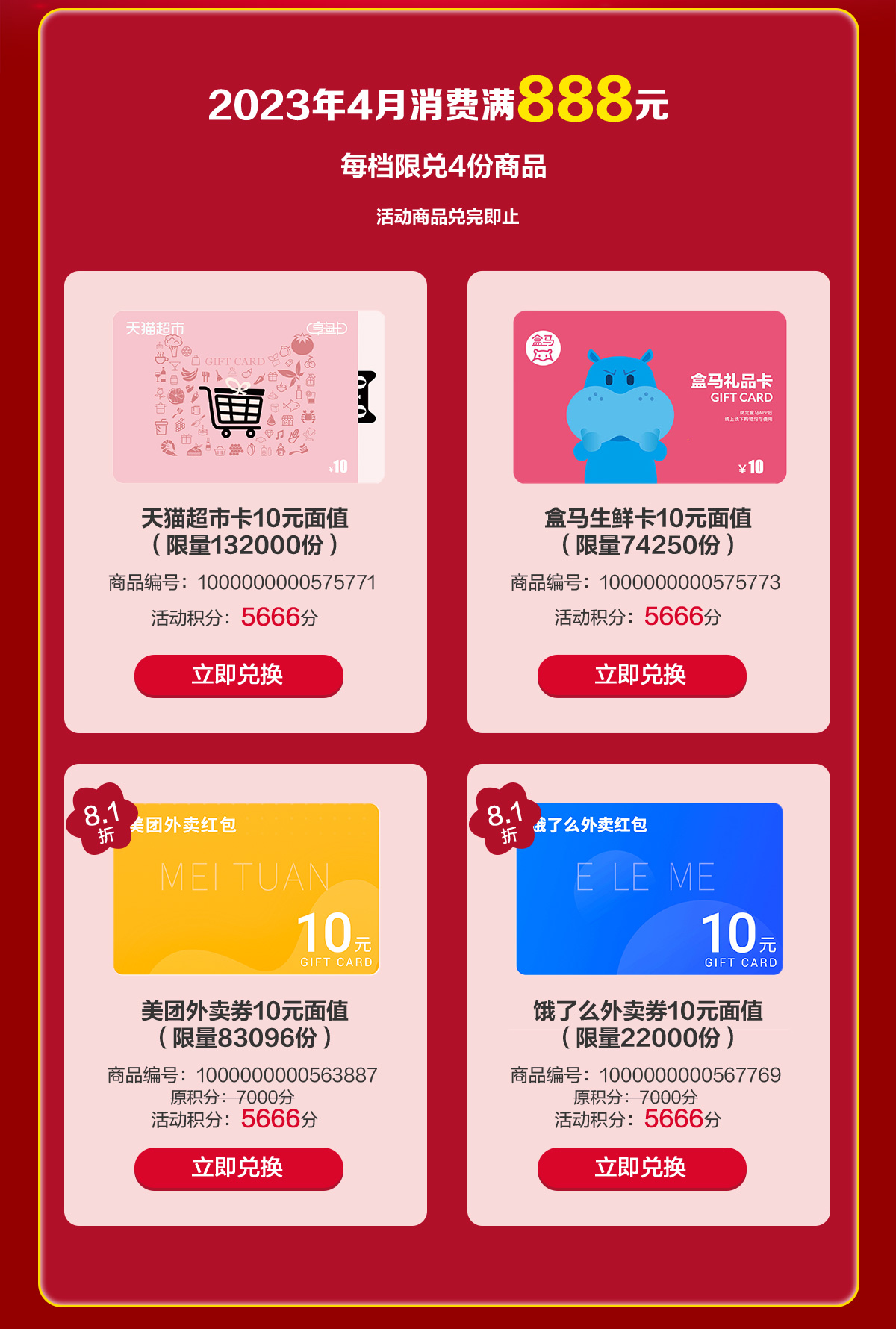Viewport: 896px width, 1329px height.
Task: Open the 盒马礼品卡 image
Action: (x=650, y=396)
